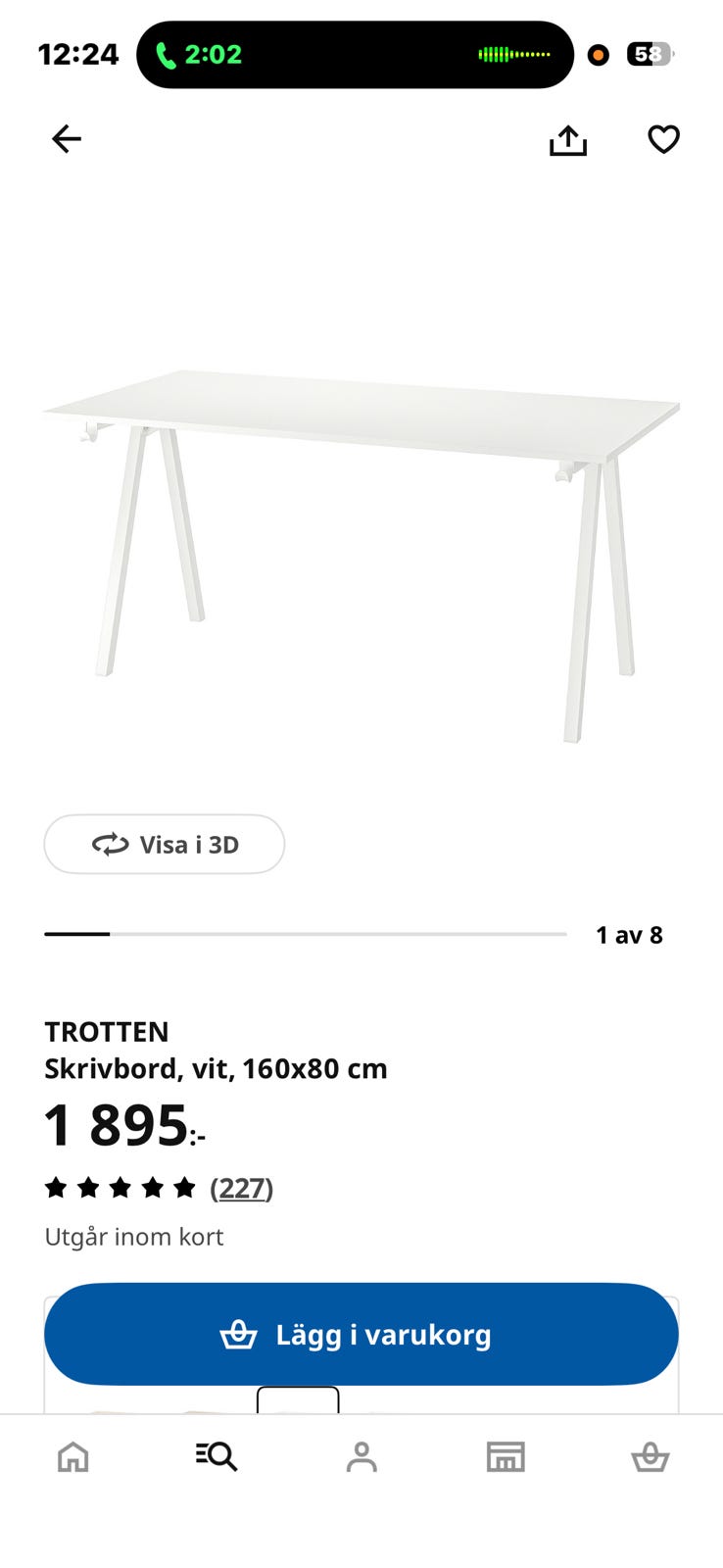
Task: Tap the 1 av 8 image counter
Action: click(x=630, y=934)
